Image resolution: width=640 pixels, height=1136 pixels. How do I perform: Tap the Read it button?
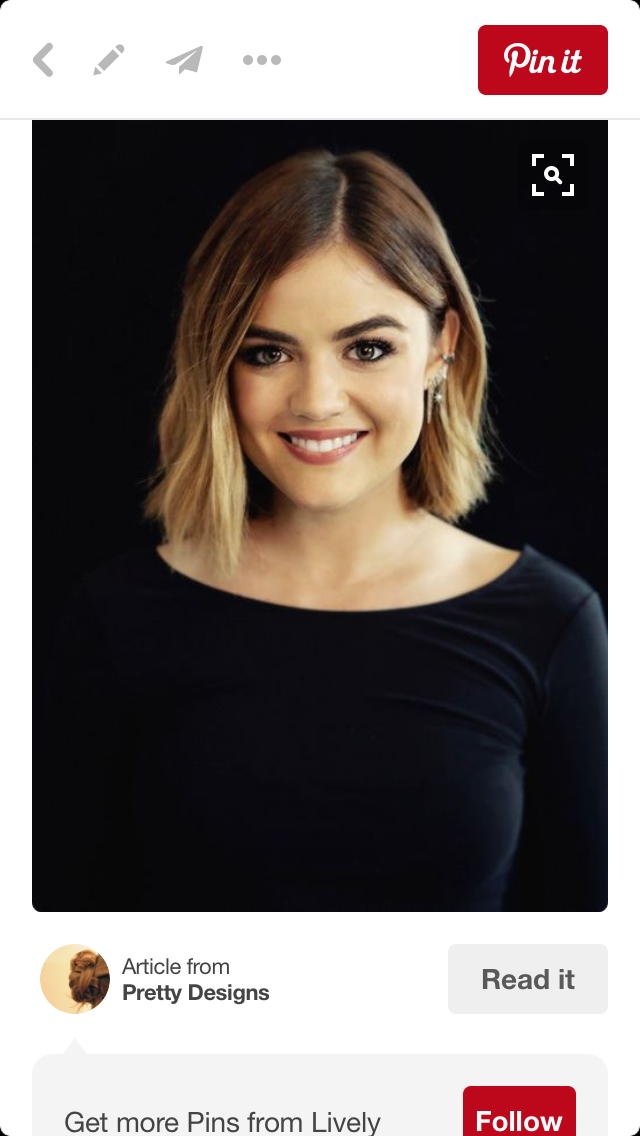(x=527, y=979)
